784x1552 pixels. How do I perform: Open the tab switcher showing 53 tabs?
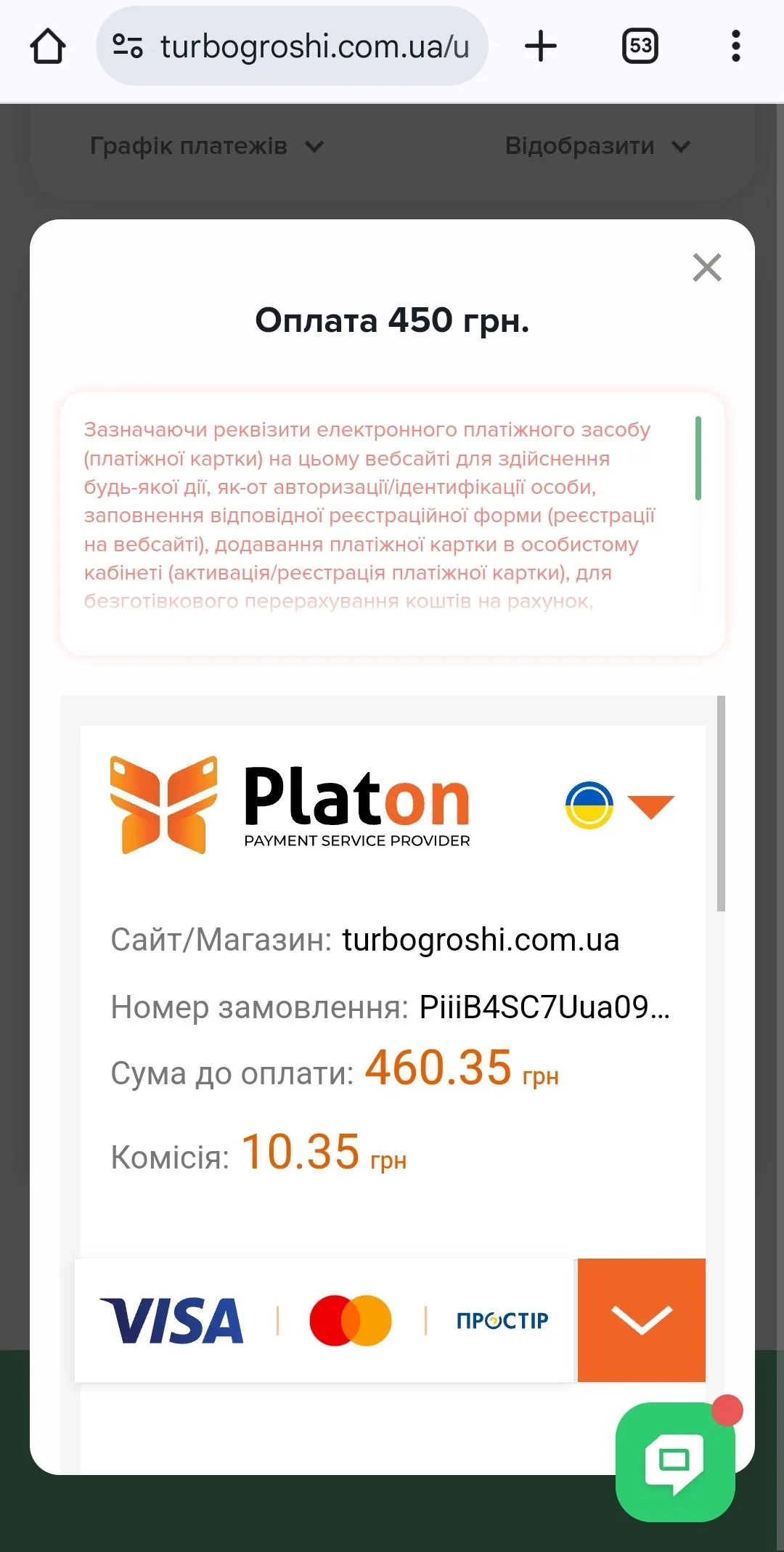click(640, 46)
